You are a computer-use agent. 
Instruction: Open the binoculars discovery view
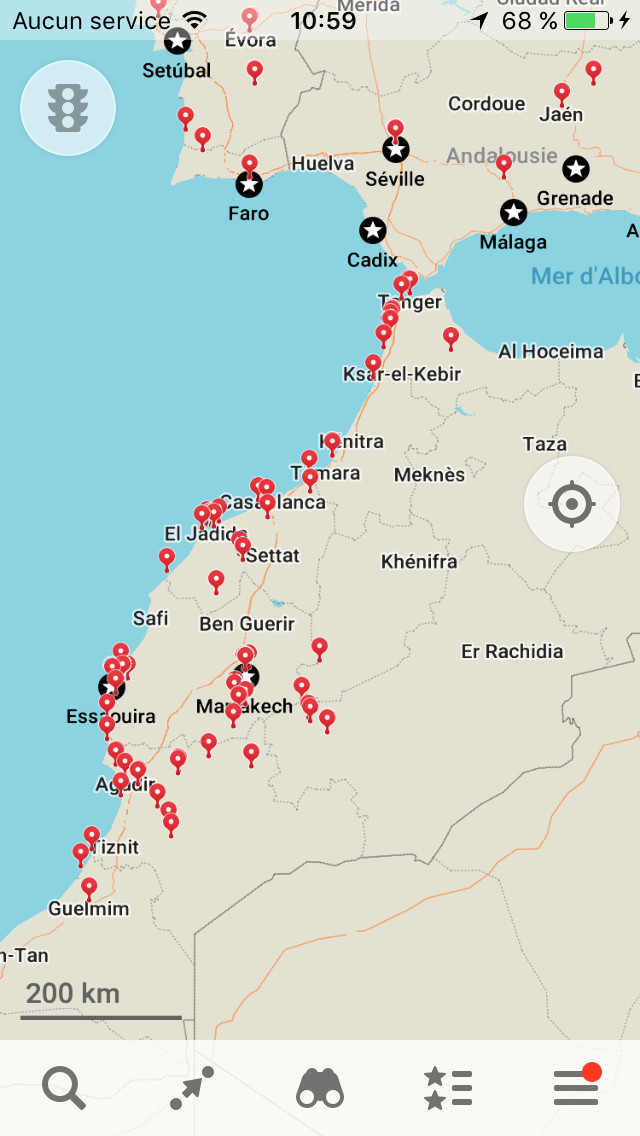pyautogui.click(x=320, y=1087)
